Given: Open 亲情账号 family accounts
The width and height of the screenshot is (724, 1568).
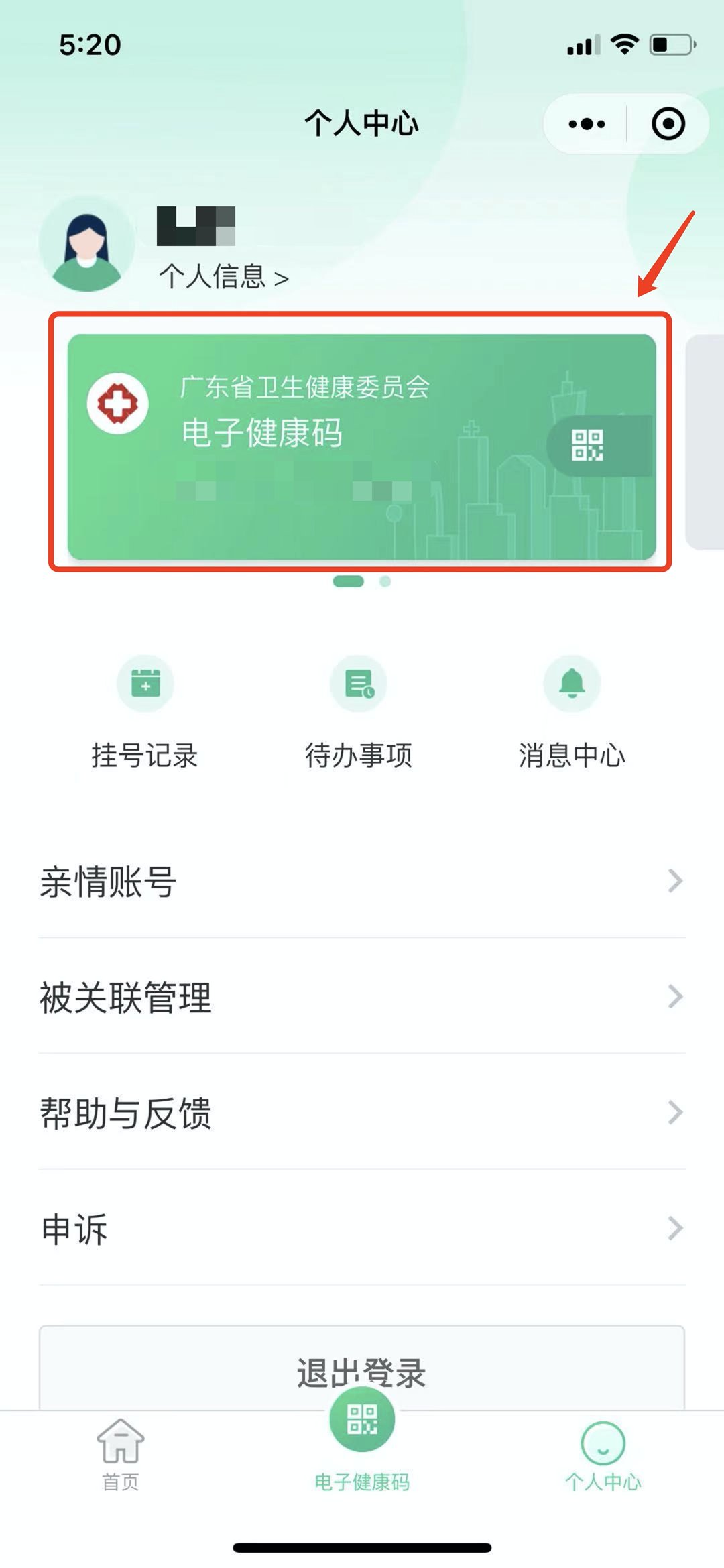Looking at the screenshot, I should click(362, 881).
